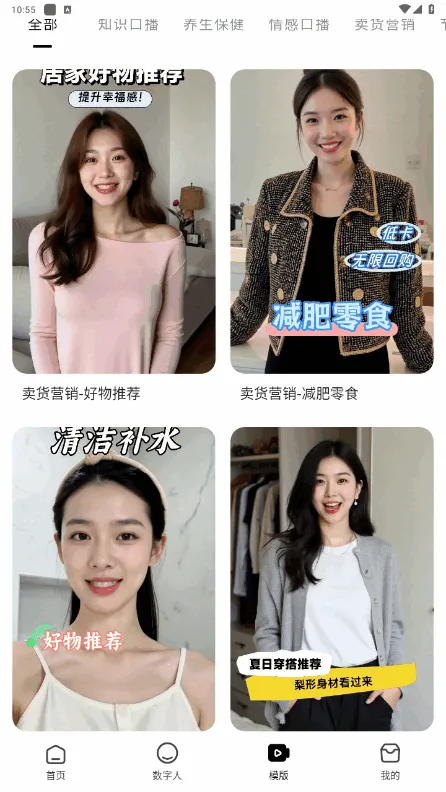Open the 夏日穿搭推荐 template card

(x=332, y=579)
